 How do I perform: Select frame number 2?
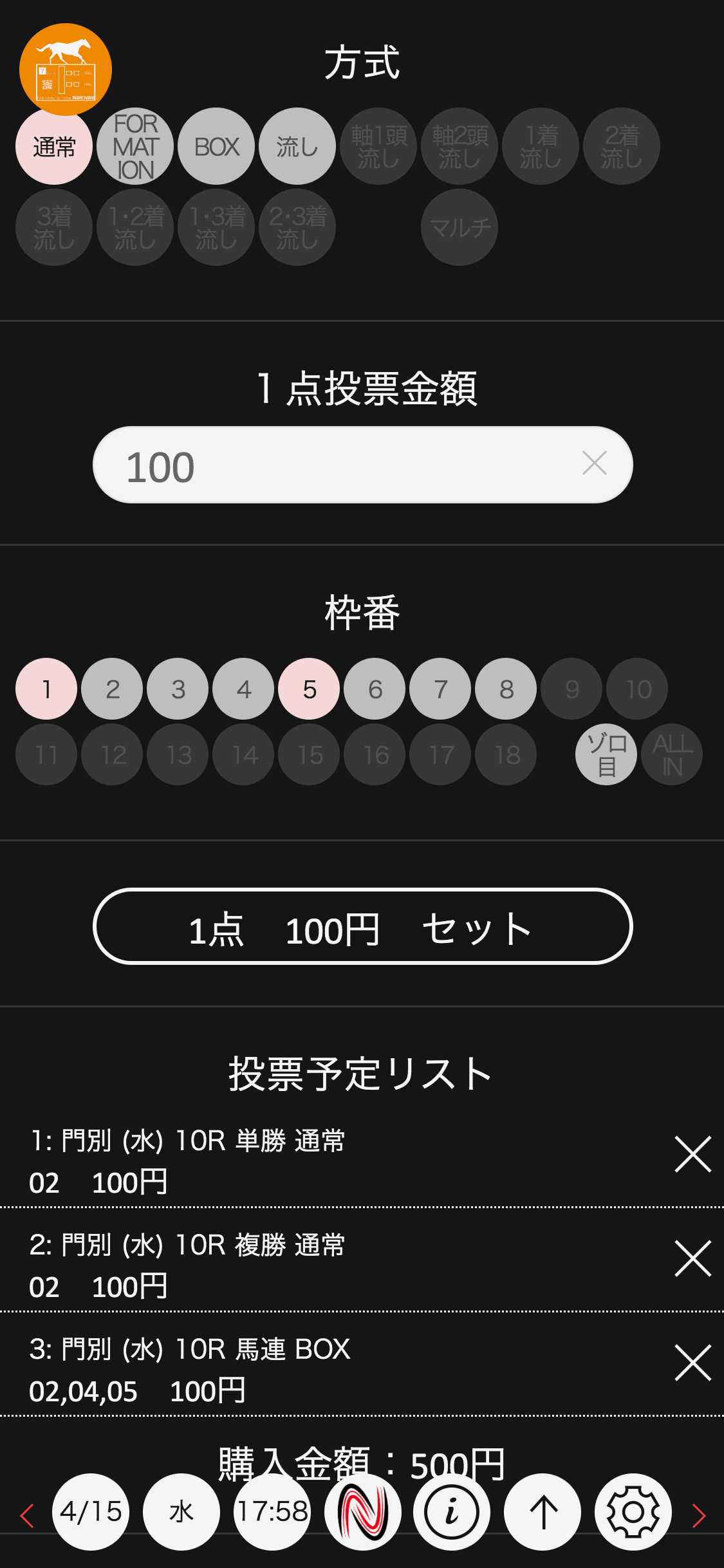tap(113, 689)
